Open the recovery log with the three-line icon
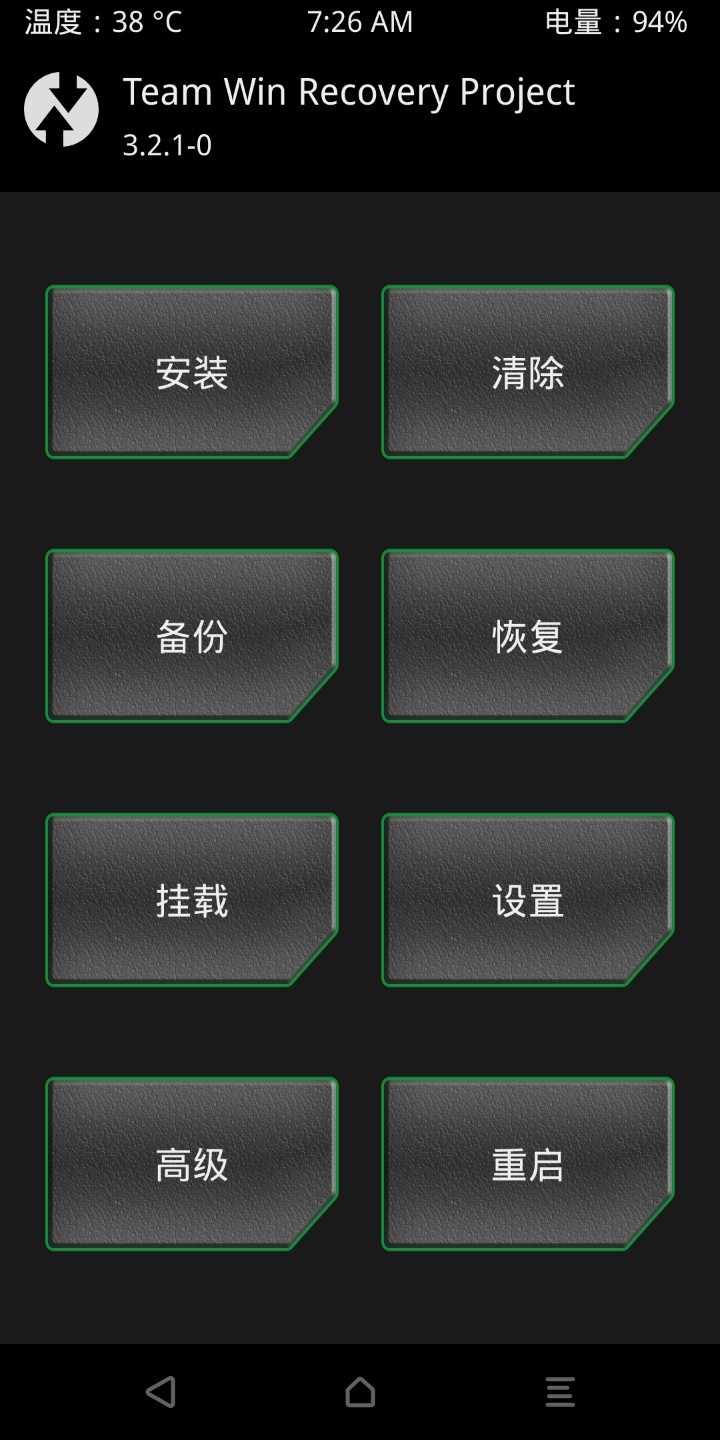This screenshot has width=720, height=1440. tap(560, 1390)
